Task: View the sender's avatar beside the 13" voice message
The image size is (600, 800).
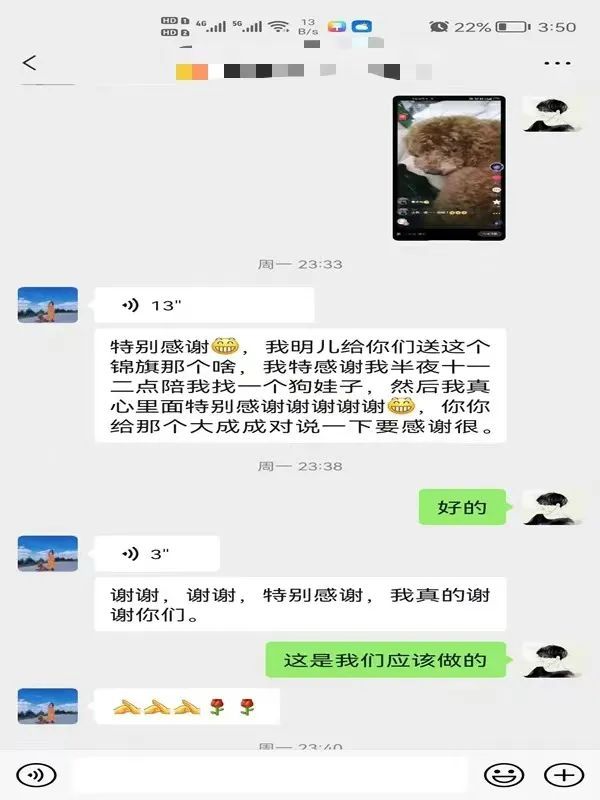Action: (x=48, y=305)
